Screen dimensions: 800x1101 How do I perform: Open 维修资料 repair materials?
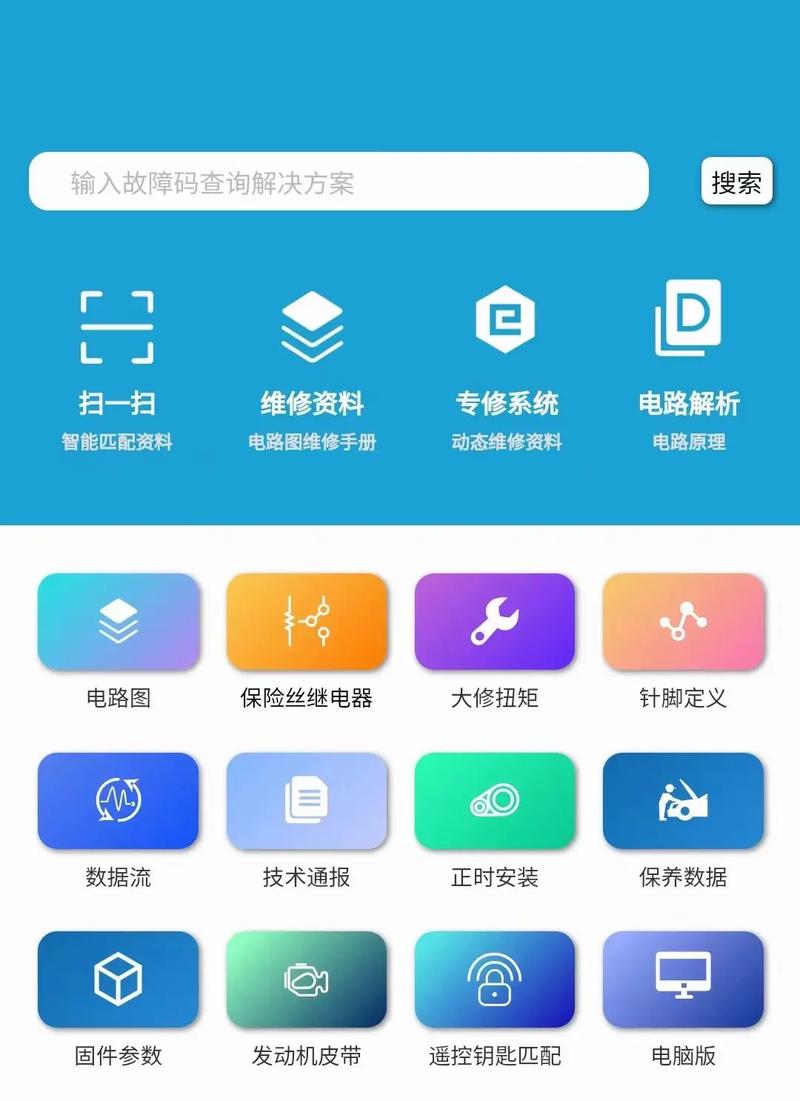point(309,322)
